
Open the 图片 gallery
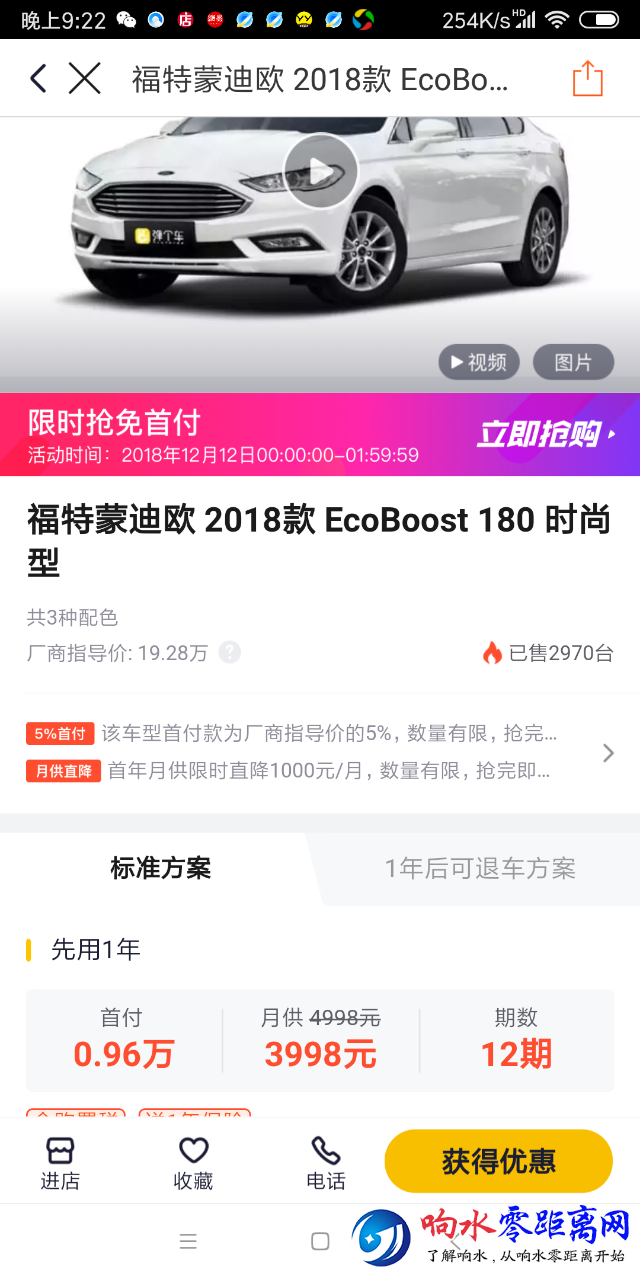[573, 362]
